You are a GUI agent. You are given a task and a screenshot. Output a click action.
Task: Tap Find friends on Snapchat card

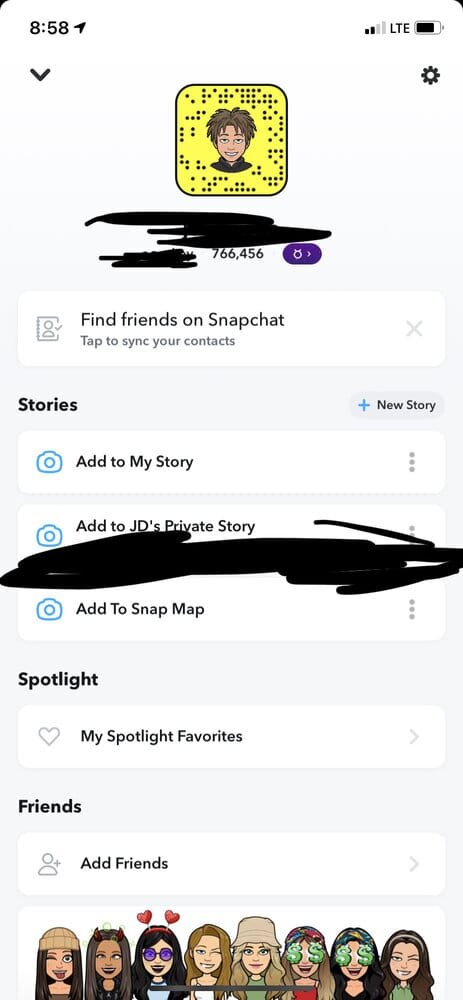(x=232, y=329)
